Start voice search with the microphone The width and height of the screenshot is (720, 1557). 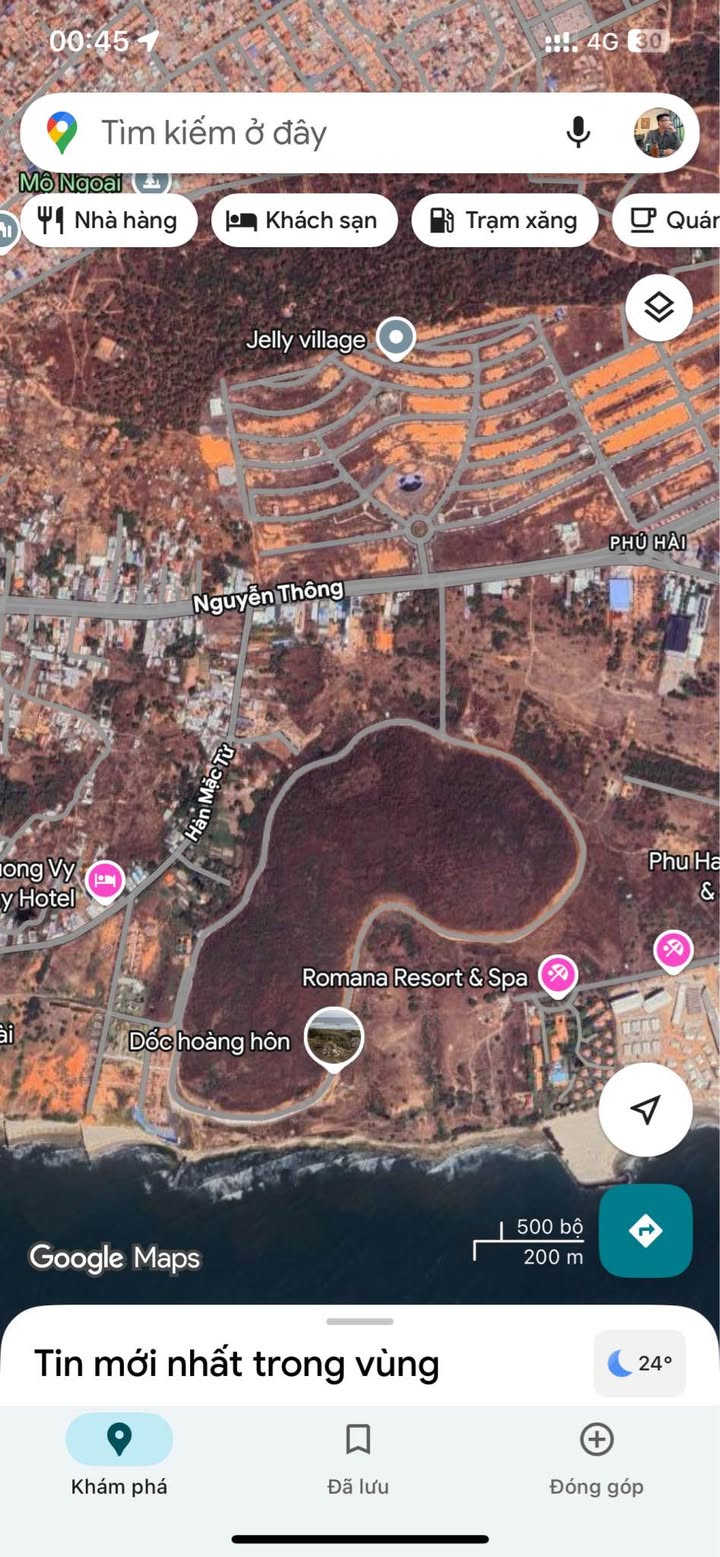point(578,133)
